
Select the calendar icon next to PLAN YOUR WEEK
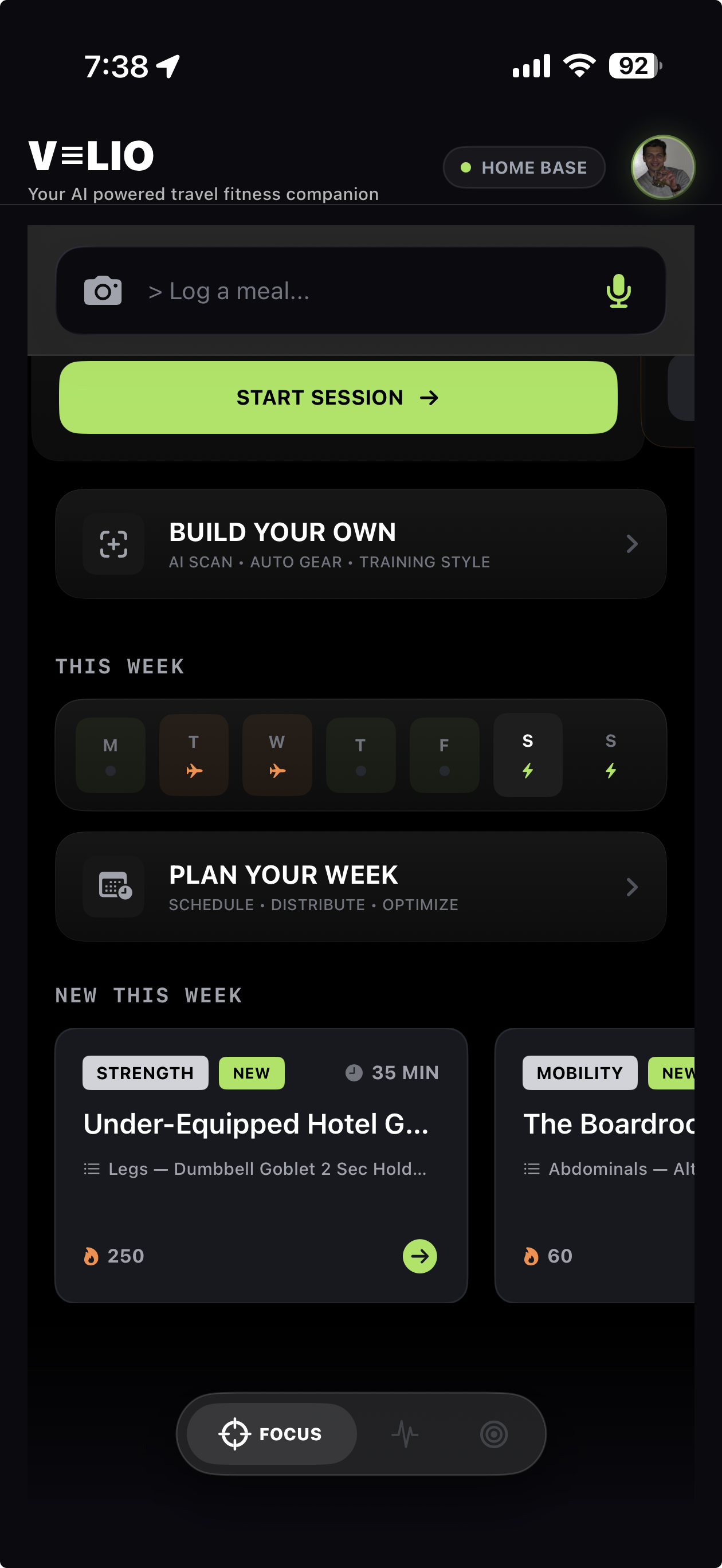click(x=113, y=887)
